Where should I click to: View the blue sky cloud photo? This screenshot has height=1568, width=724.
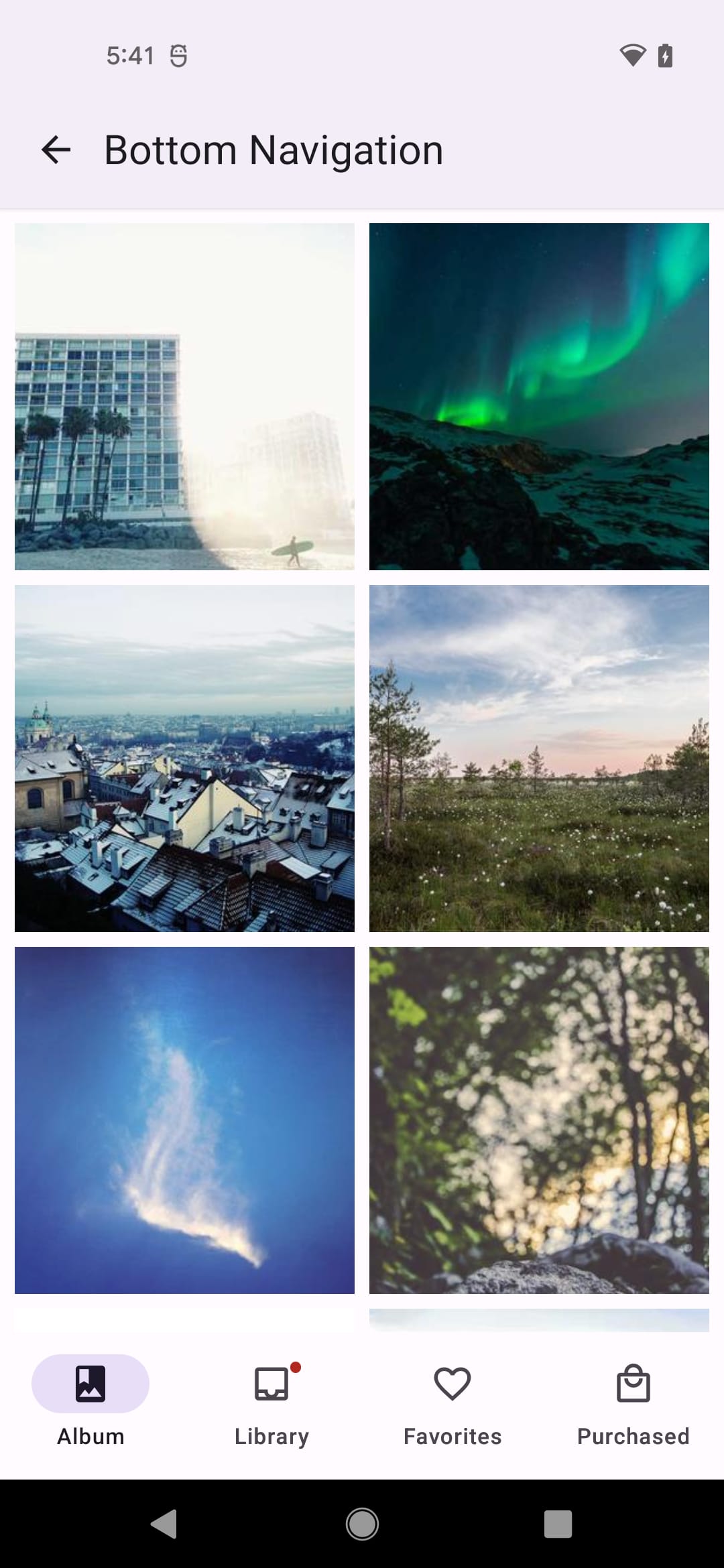tap(184, 1120)
